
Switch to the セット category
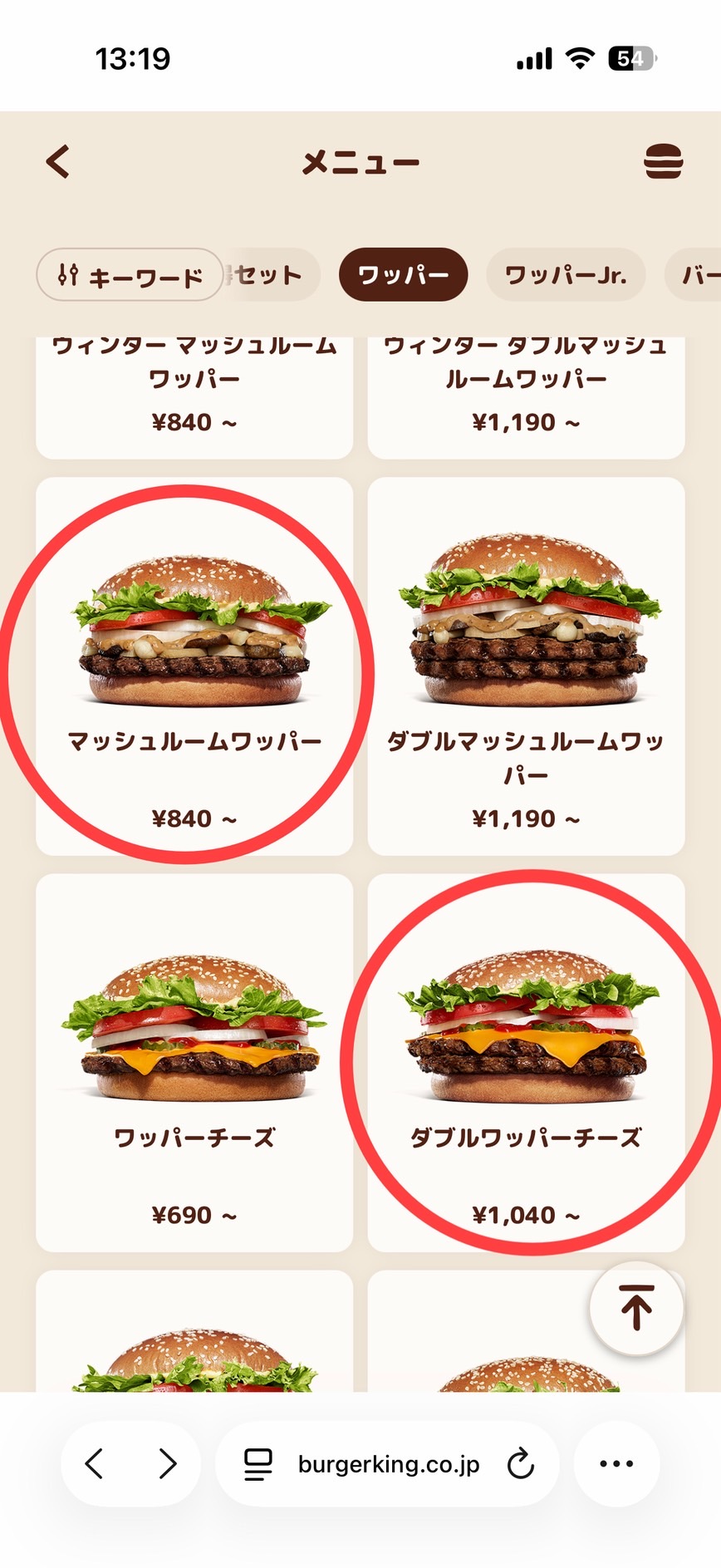coord(271,275)
